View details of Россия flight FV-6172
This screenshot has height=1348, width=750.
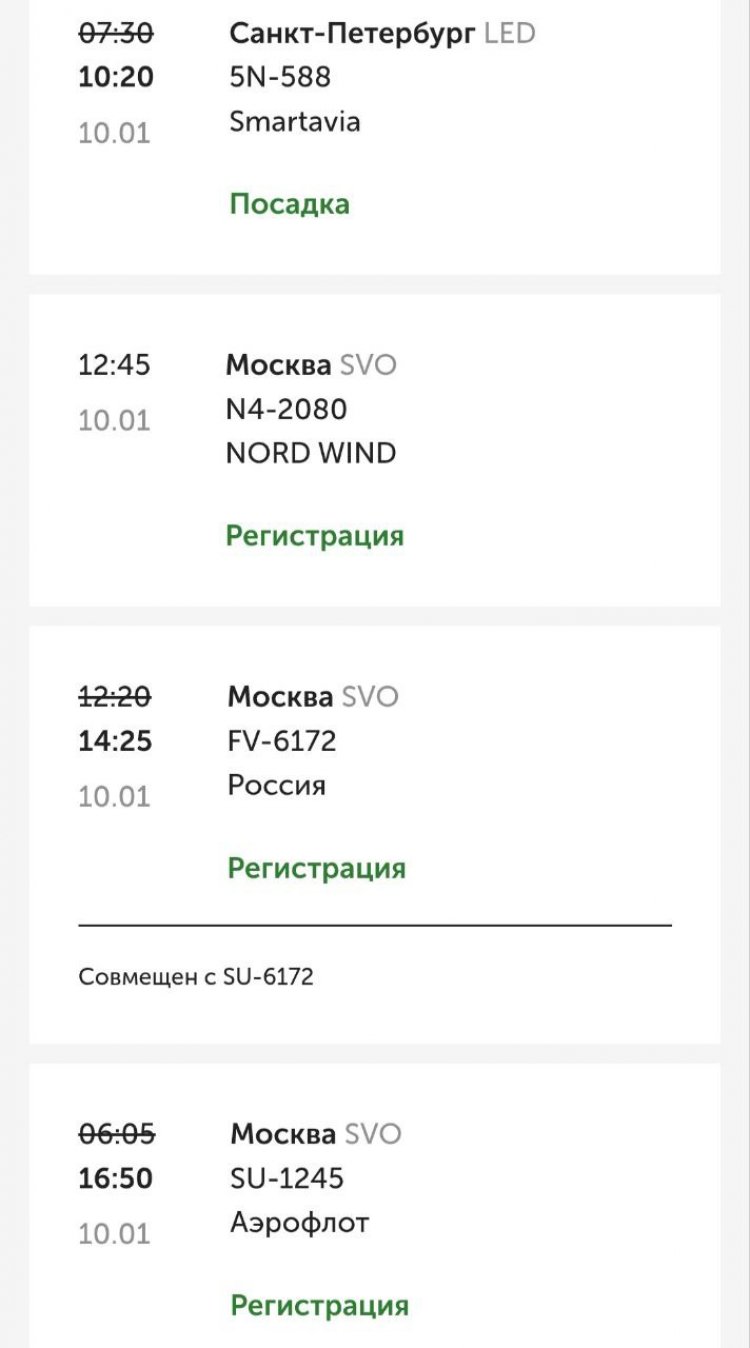click(x=374, y=780)
